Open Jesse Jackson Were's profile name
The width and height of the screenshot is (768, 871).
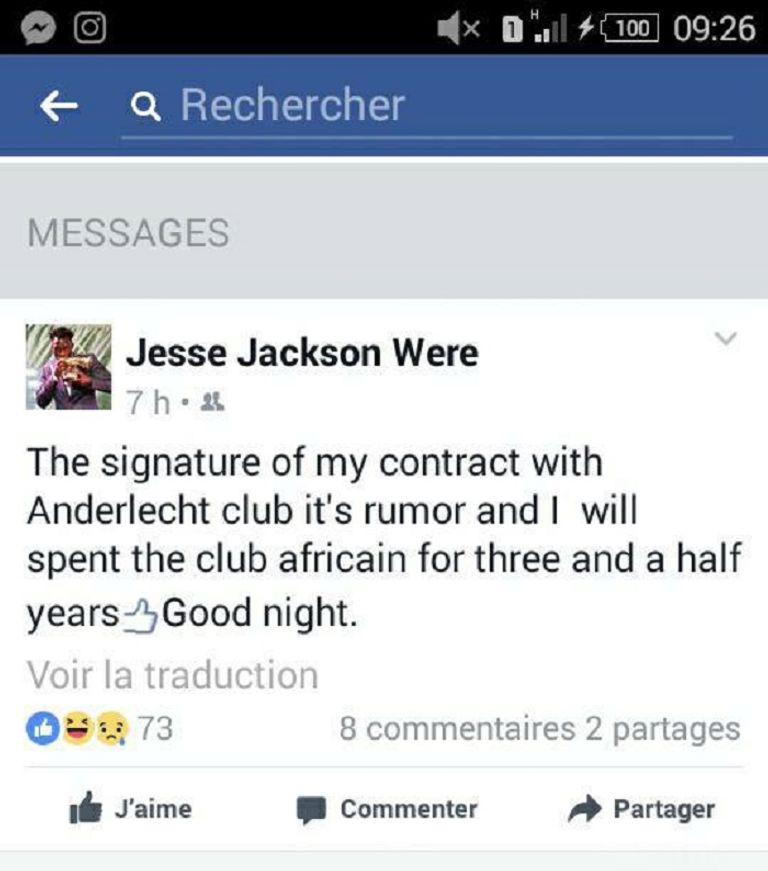tap(302, 352)
